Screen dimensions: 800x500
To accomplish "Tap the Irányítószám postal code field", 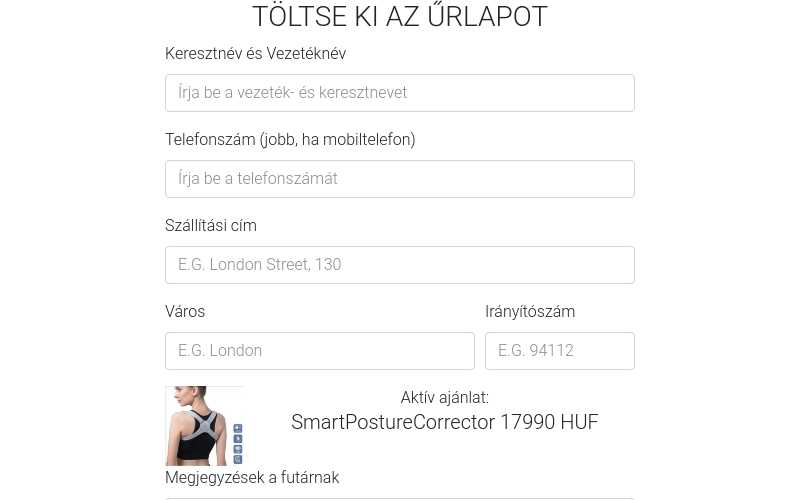I will [x=559, y=351].
